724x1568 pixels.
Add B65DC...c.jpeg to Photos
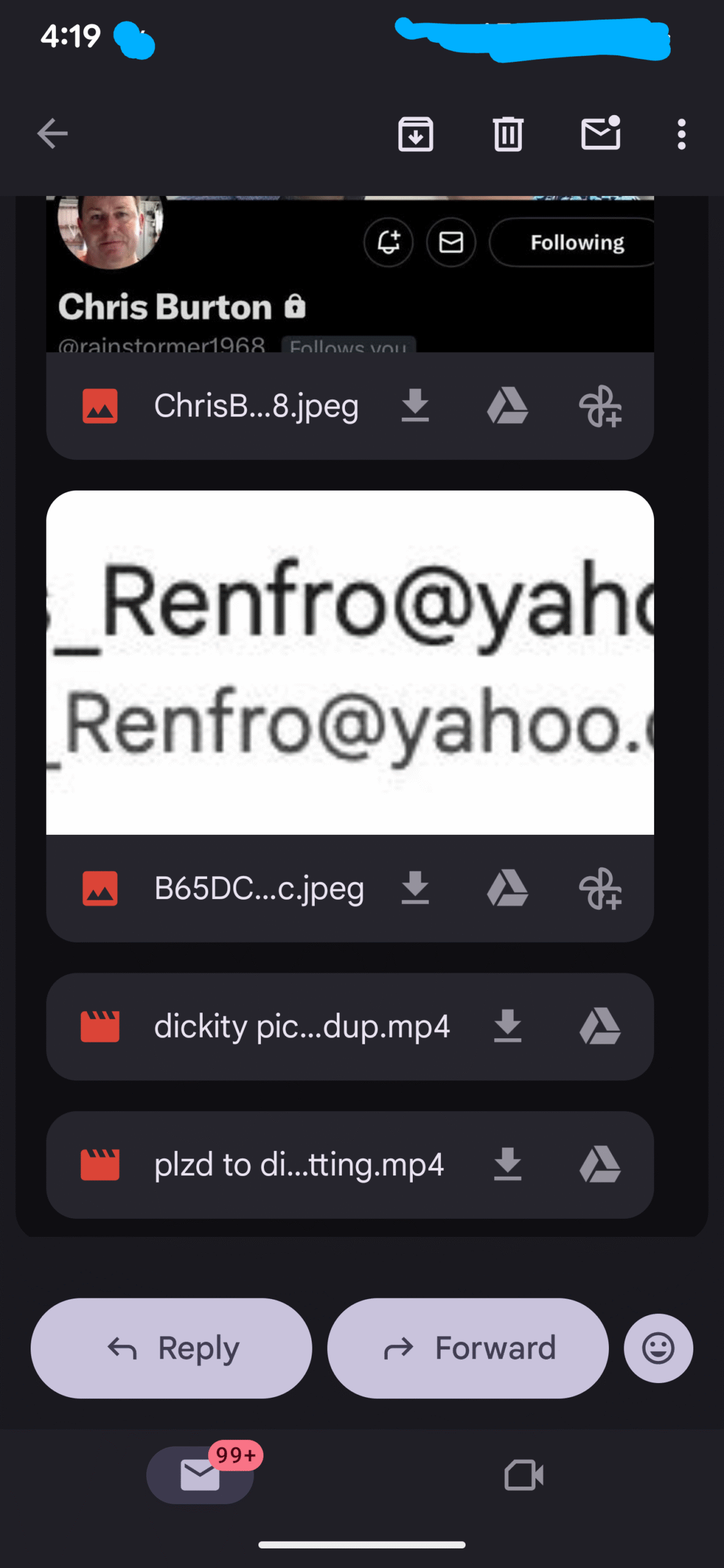(600, 888)
